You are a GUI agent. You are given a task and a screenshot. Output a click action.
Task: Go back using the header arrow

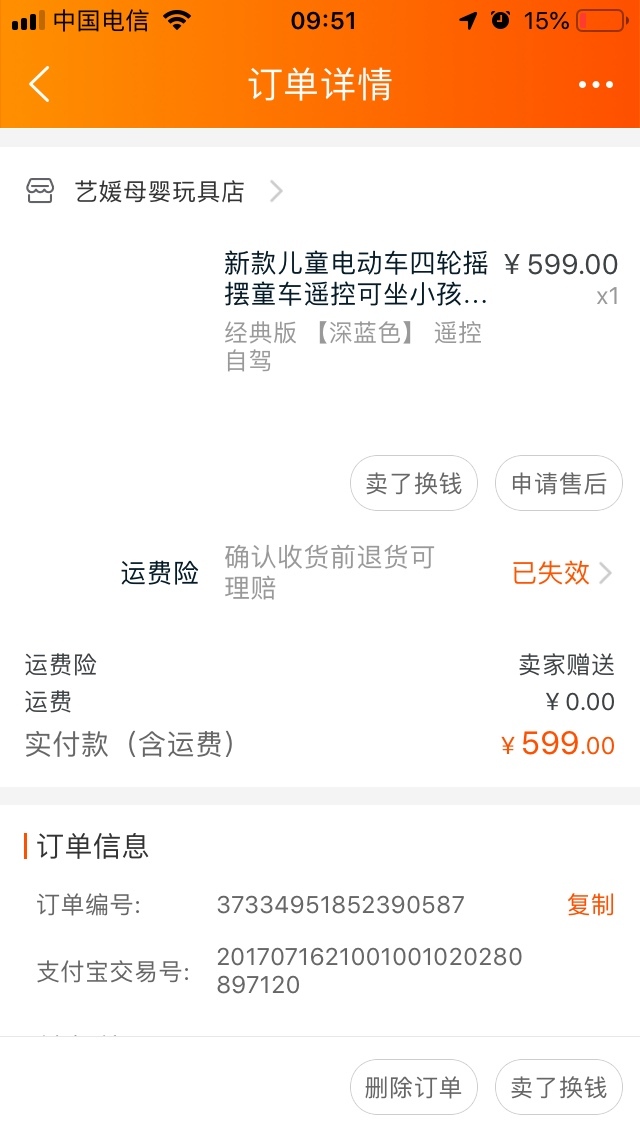40,84
